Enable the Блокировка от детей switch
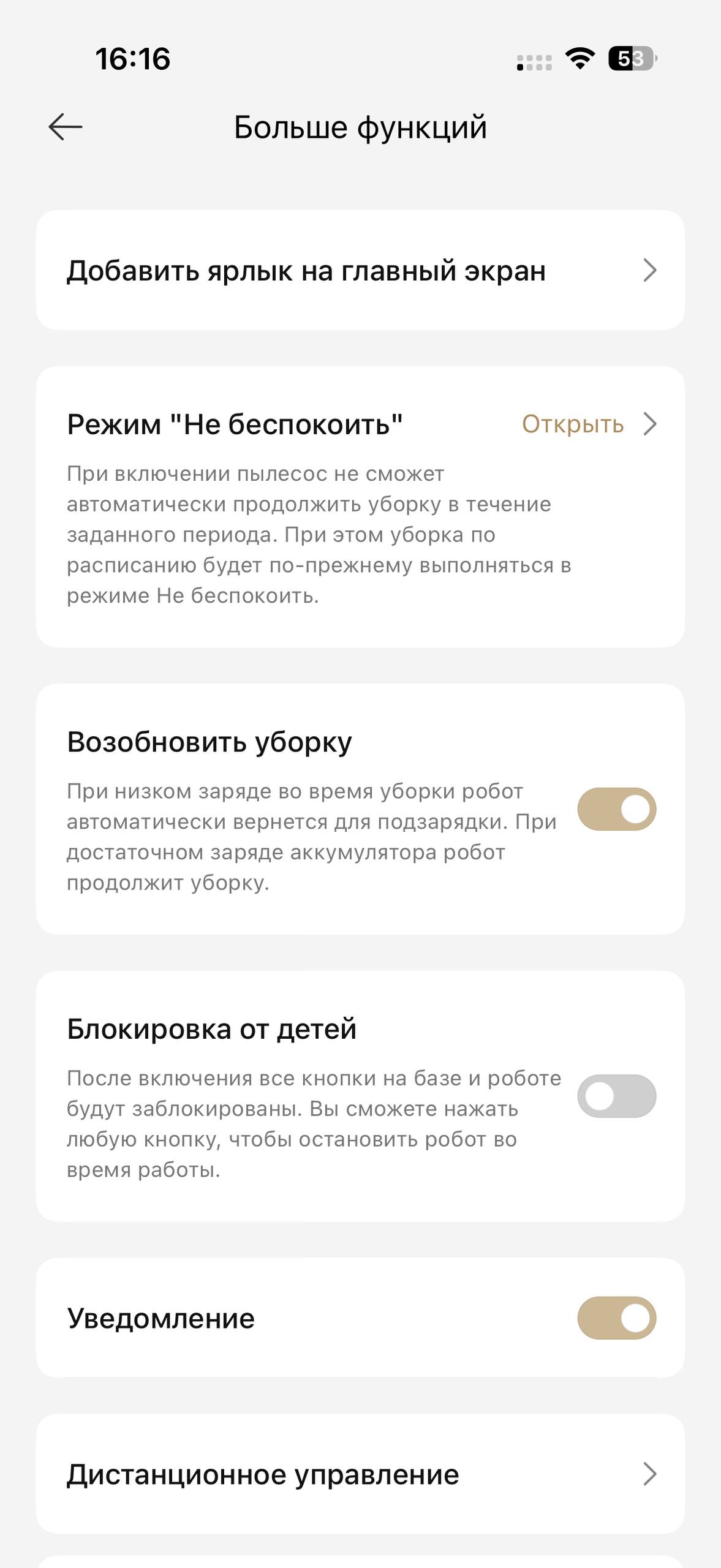 click(x=616, y=1096)
